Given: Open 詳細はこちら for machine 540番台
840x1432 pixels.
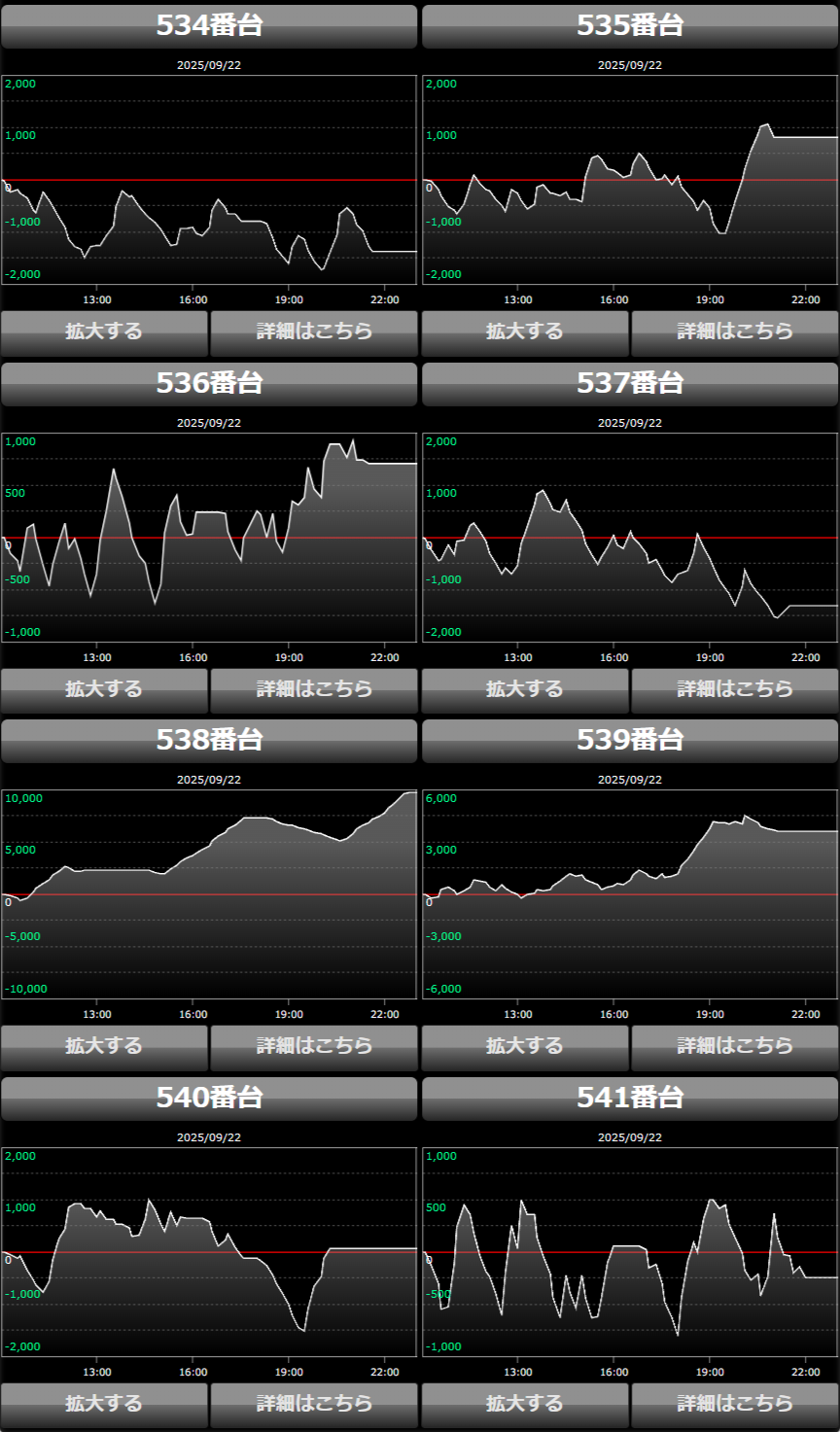Looking at the screenshot, I should pos(314,1404).
